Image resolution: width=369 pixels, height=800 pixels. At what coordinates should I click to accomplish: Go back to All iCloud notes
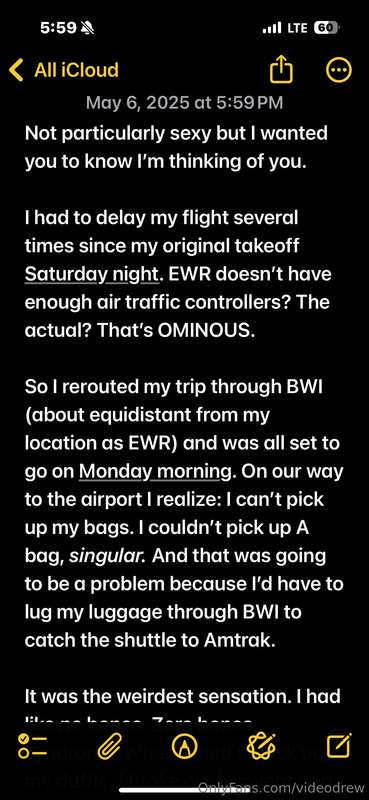coord(64,70)
